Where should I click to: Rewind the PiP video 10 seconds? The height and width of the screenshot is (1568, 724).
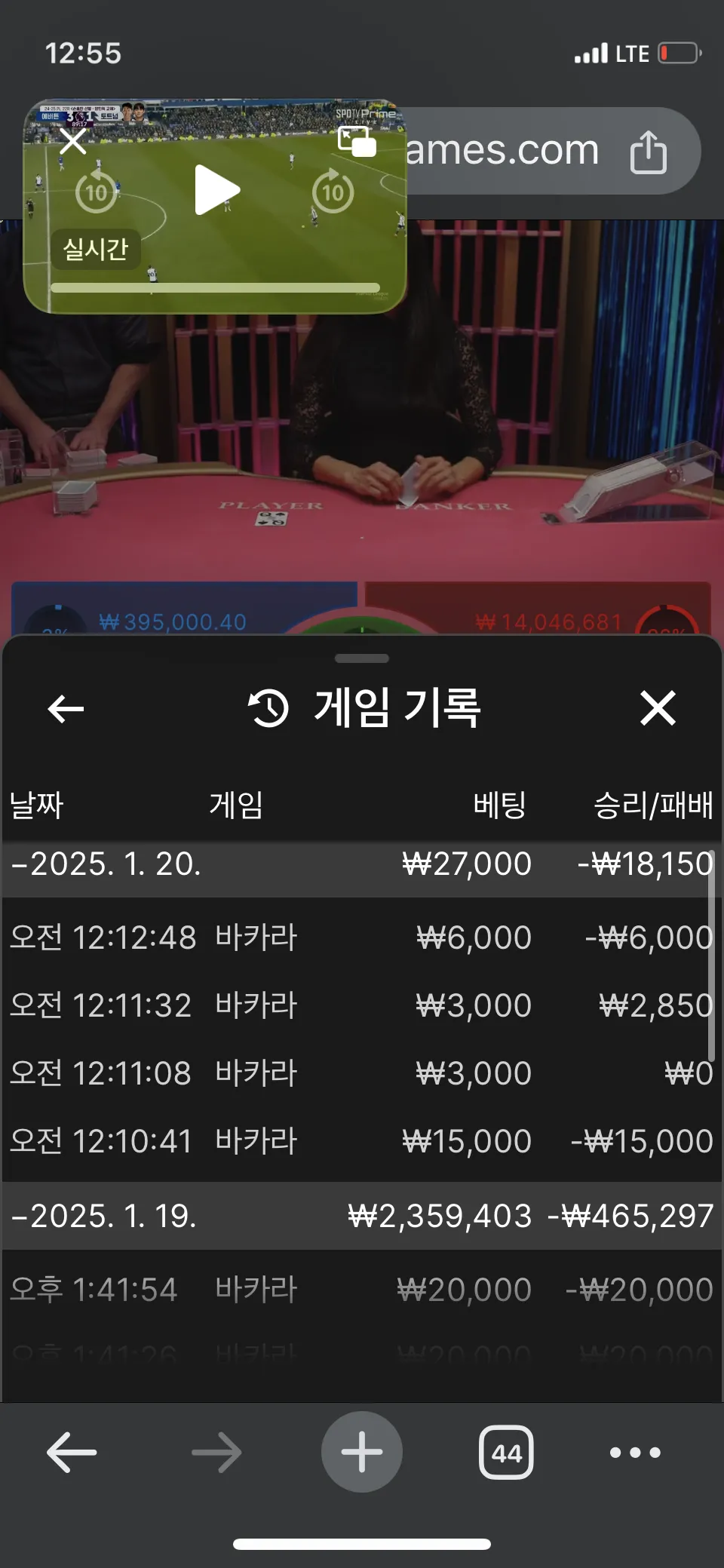(x=97, y=192)
